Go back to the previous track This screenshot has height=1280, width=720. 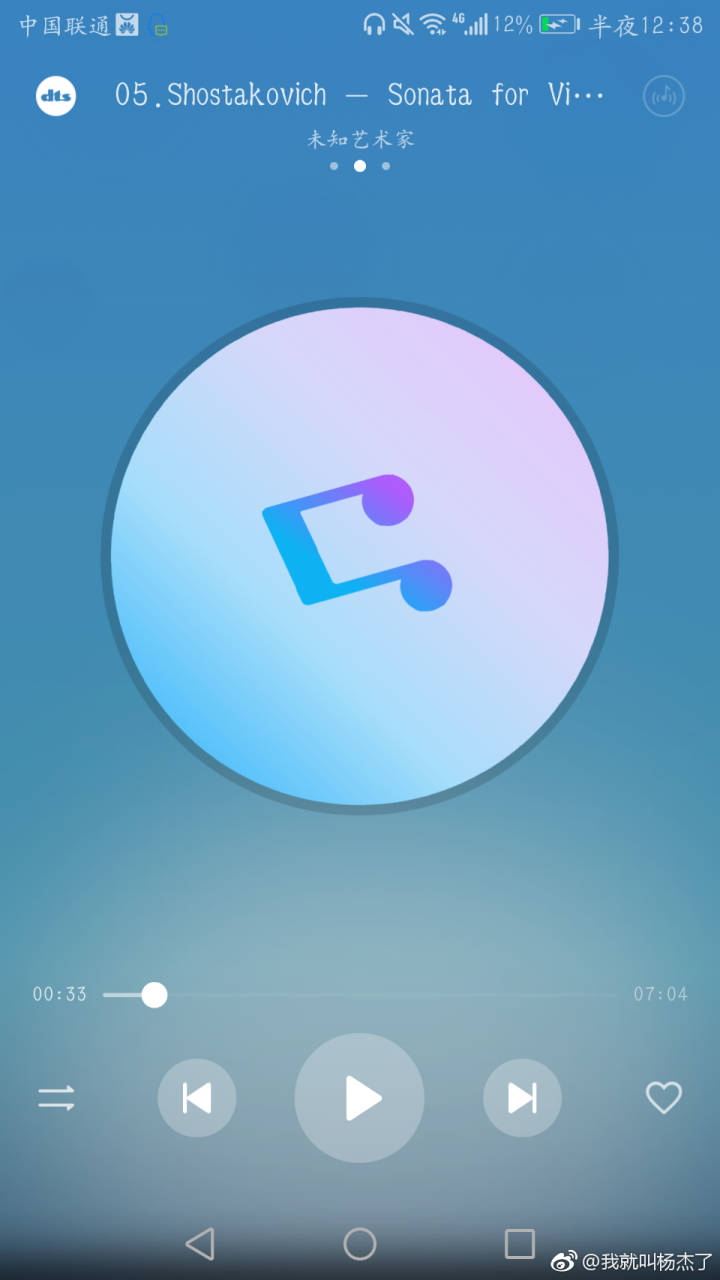coord(197,1098)
